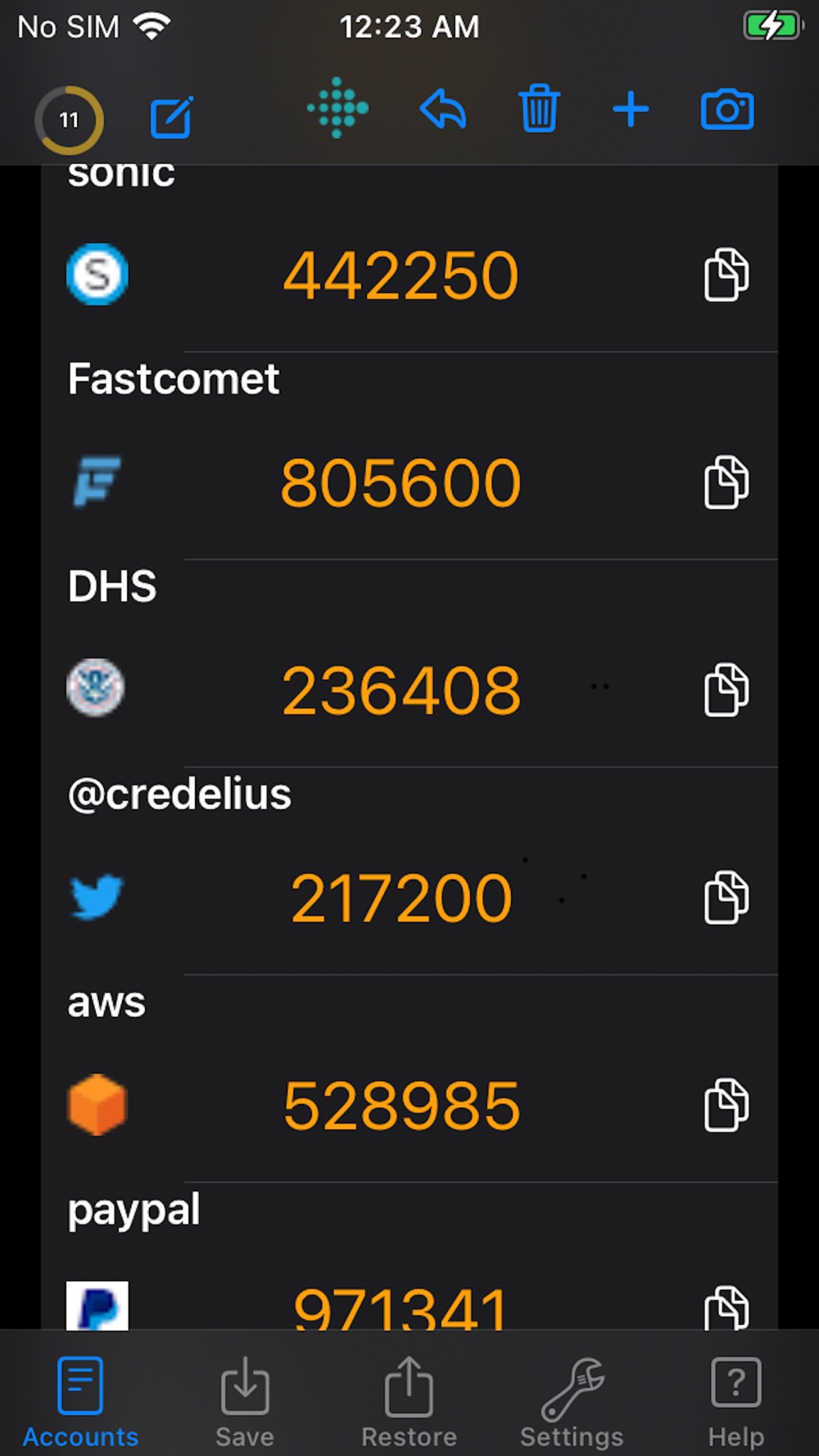819x1456 pixels.
Task: Tap the undo arrow icon
Action: (x=443, y=110)
